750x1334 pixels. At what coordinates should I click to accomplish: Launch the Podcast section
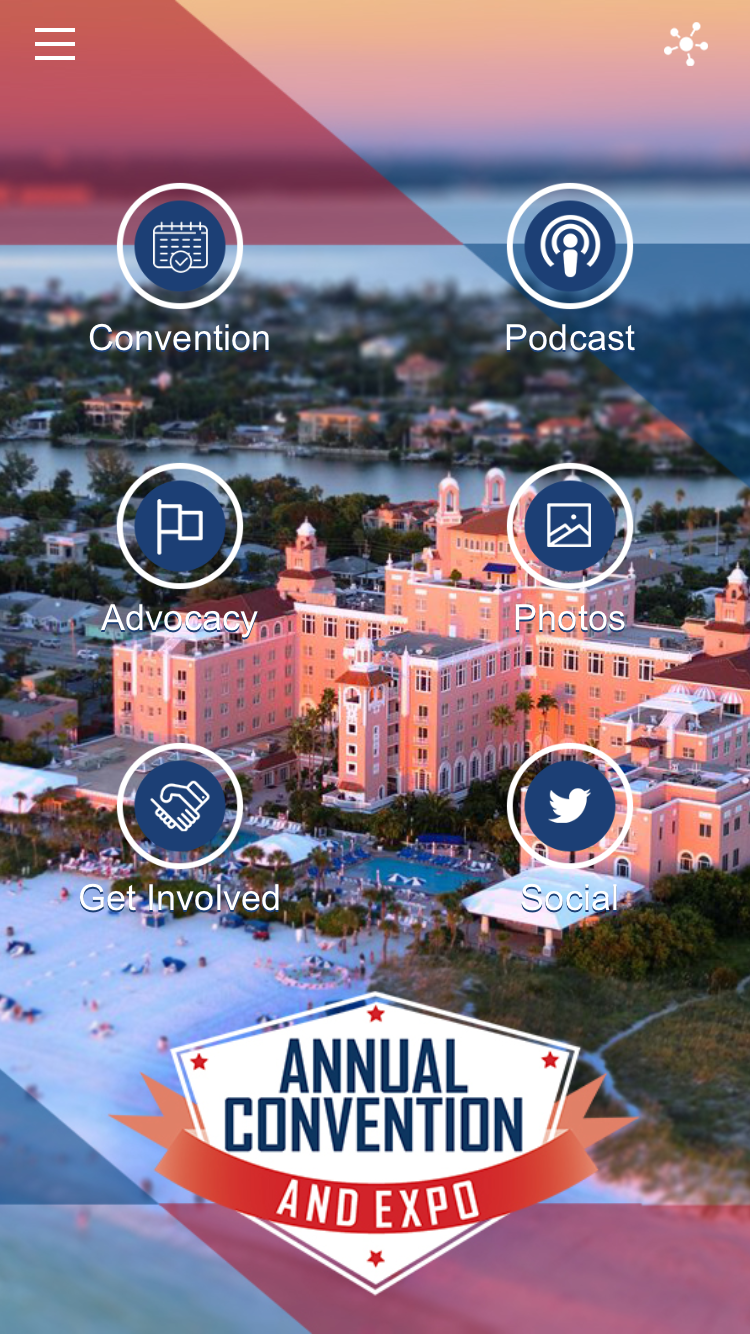(570, 246)
